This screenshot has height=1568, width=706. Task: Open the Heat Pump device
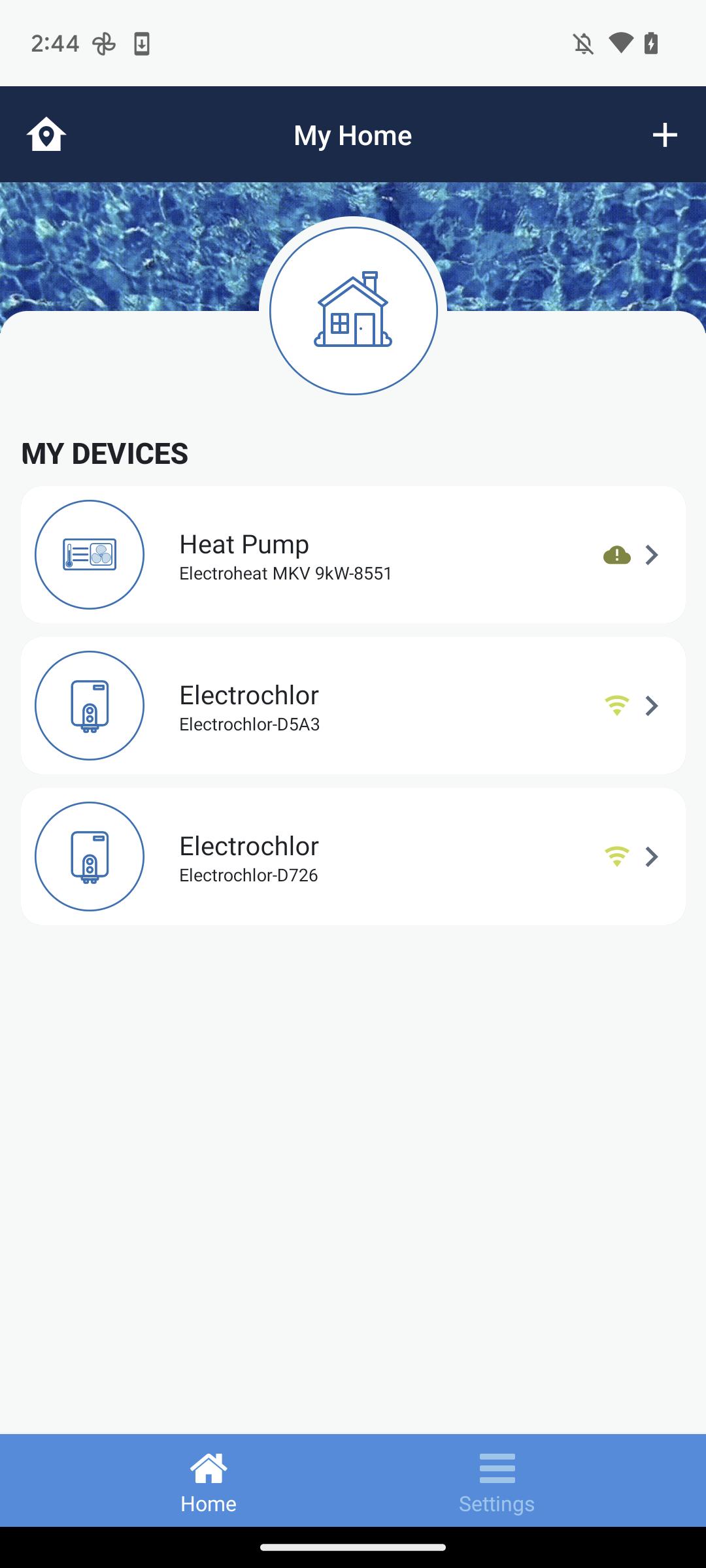point(353,555)
